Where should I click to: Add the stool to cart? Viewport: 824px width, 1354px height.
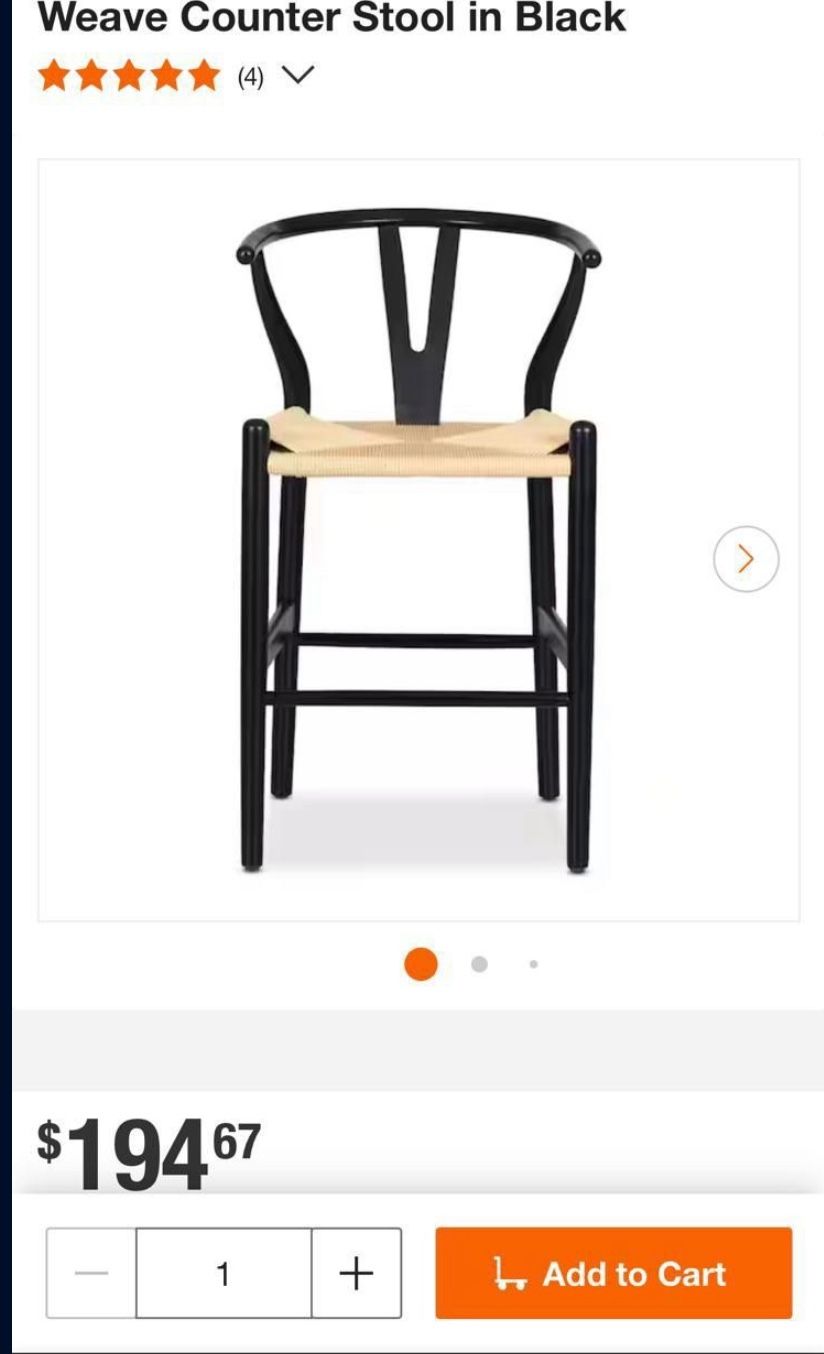[613, 1273]
